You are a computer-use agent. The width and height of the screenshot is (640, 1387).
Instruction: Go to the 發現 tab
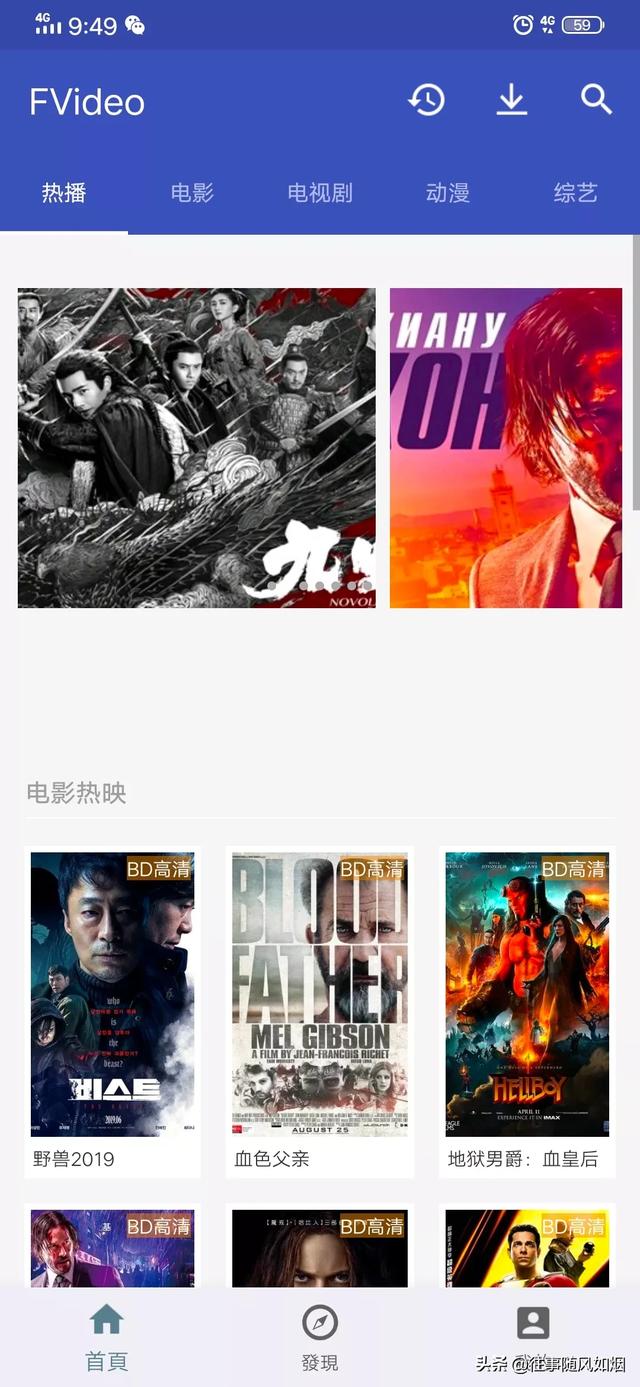(320, 1338)
